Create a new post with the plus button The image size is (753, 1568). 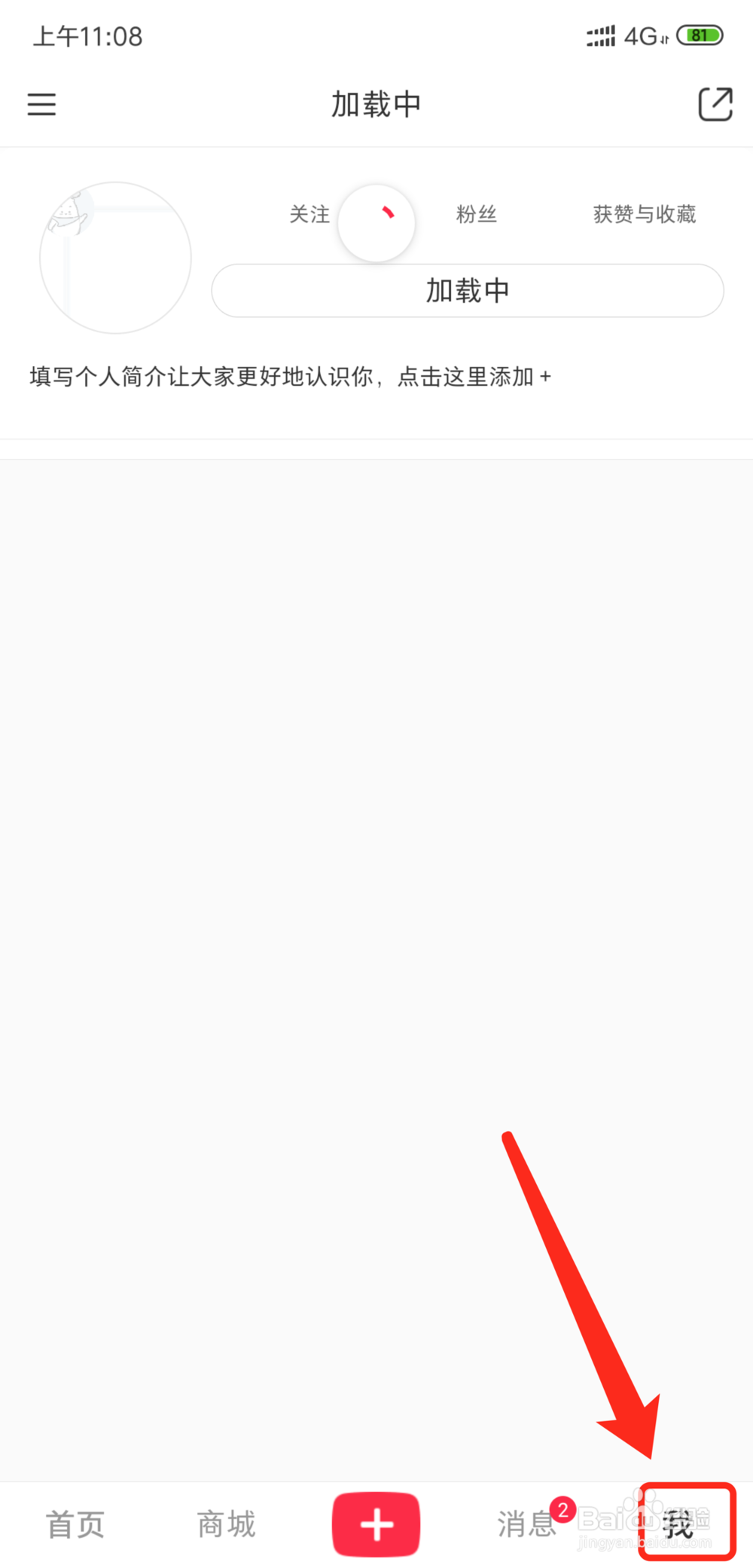click(x=376, y=1524)
